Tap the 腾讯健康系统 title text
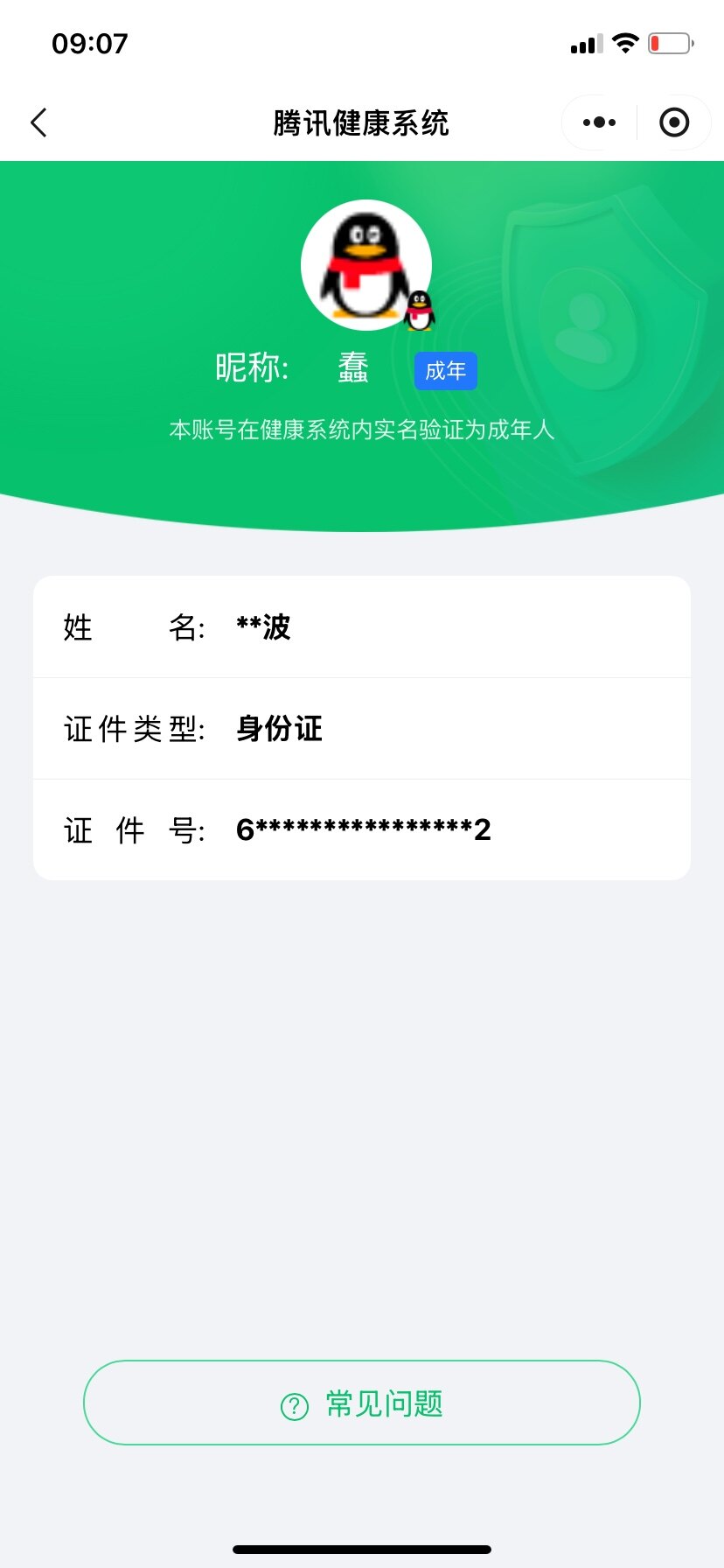 361,123
